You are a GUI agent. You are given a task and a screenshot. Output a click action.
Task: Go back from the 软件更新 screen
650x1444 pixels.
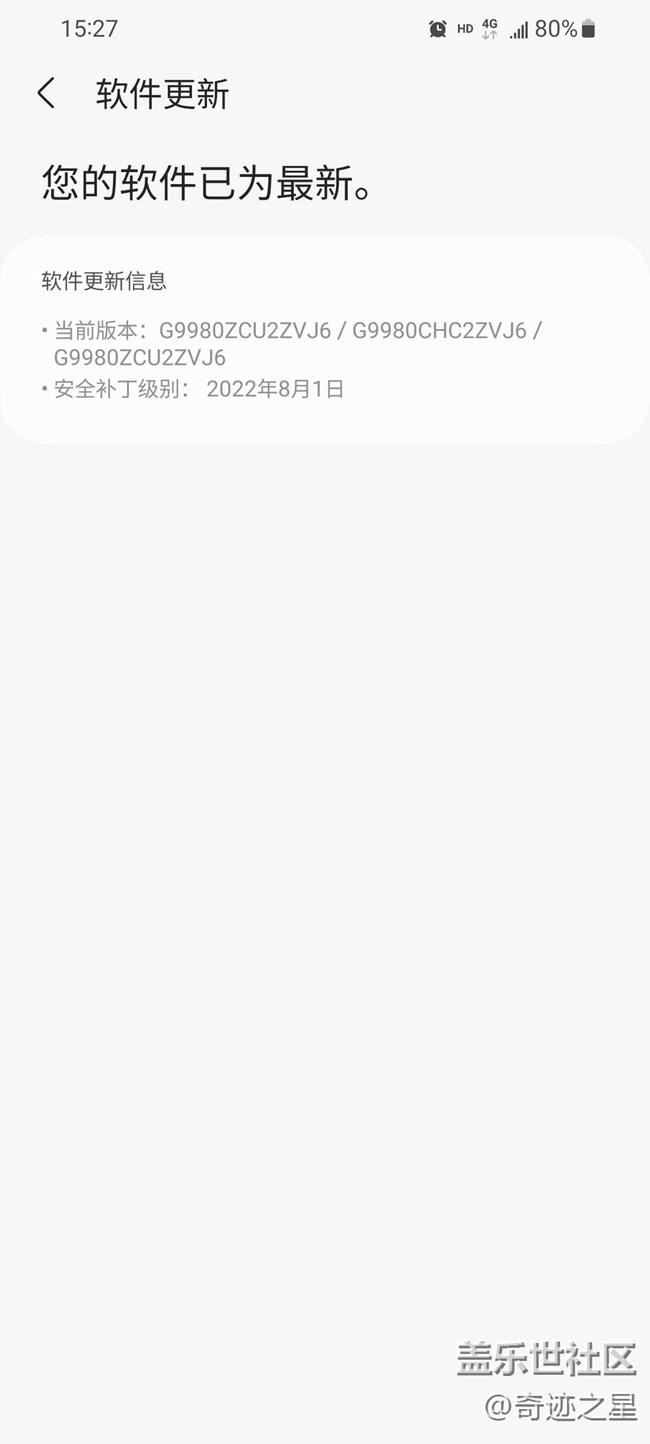(46, 94)
